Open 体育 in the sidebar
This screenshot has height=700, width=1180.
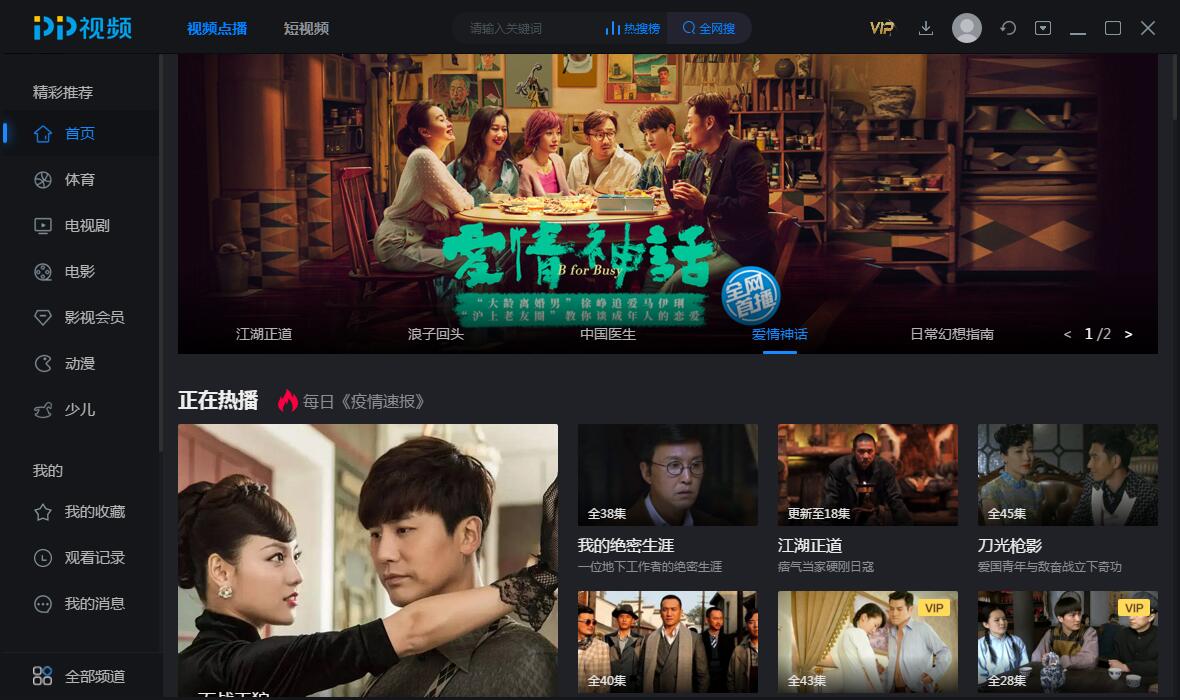click(80, 180)
